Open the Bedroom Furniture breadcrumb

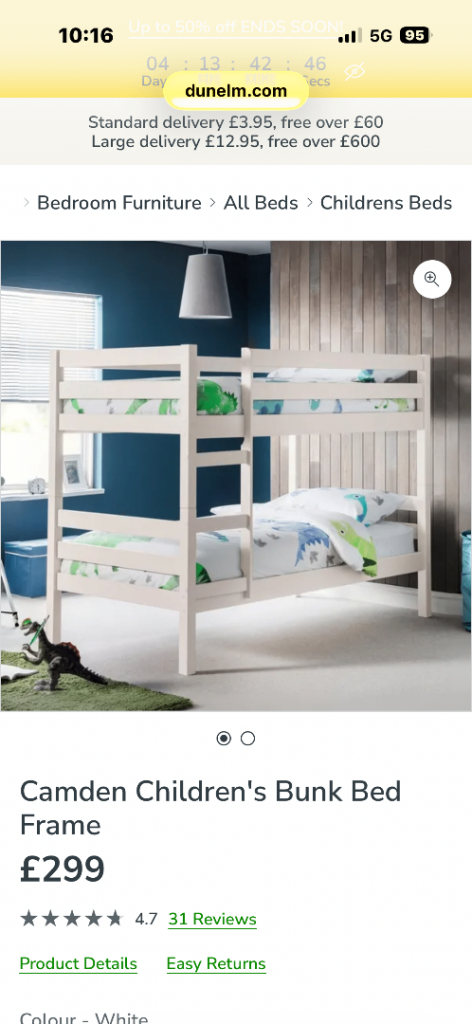point(119,203)
